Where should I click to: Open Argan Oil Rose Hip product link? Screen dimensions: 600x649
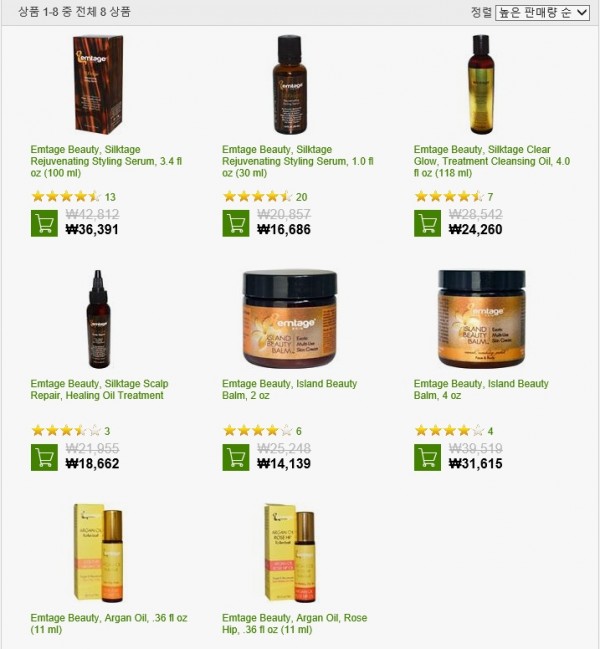[x=294, y=624]
